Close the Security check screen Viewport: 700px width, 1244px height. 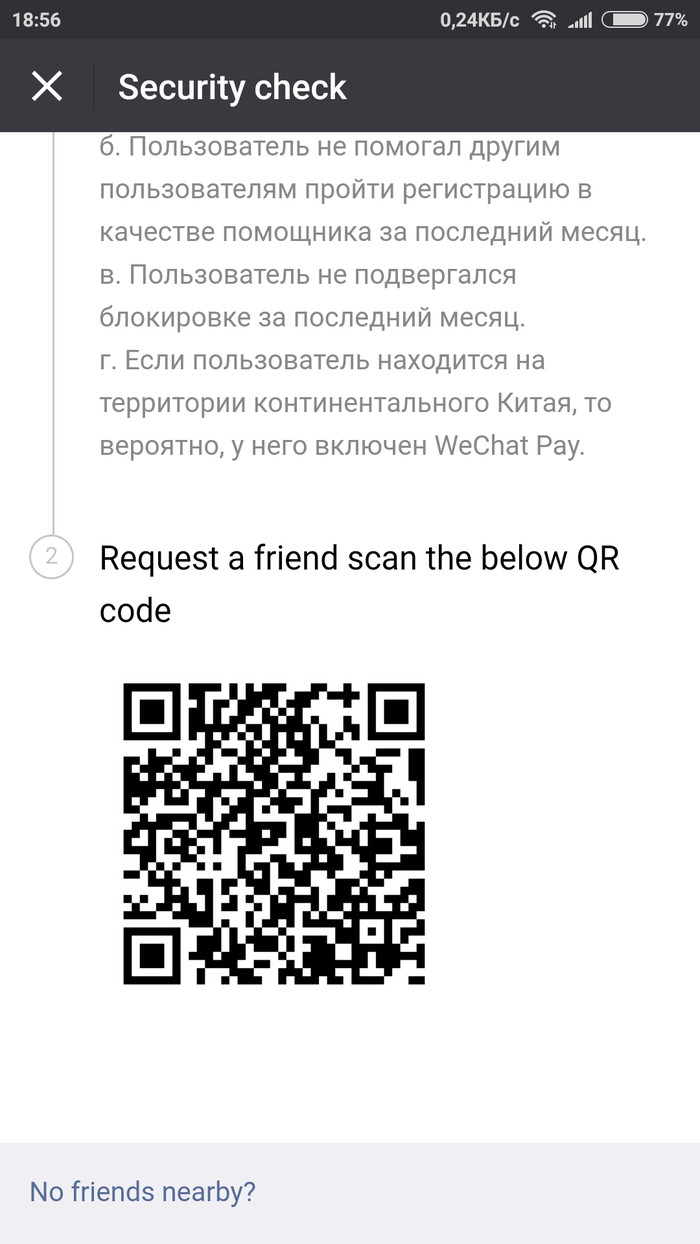(47, 87)
